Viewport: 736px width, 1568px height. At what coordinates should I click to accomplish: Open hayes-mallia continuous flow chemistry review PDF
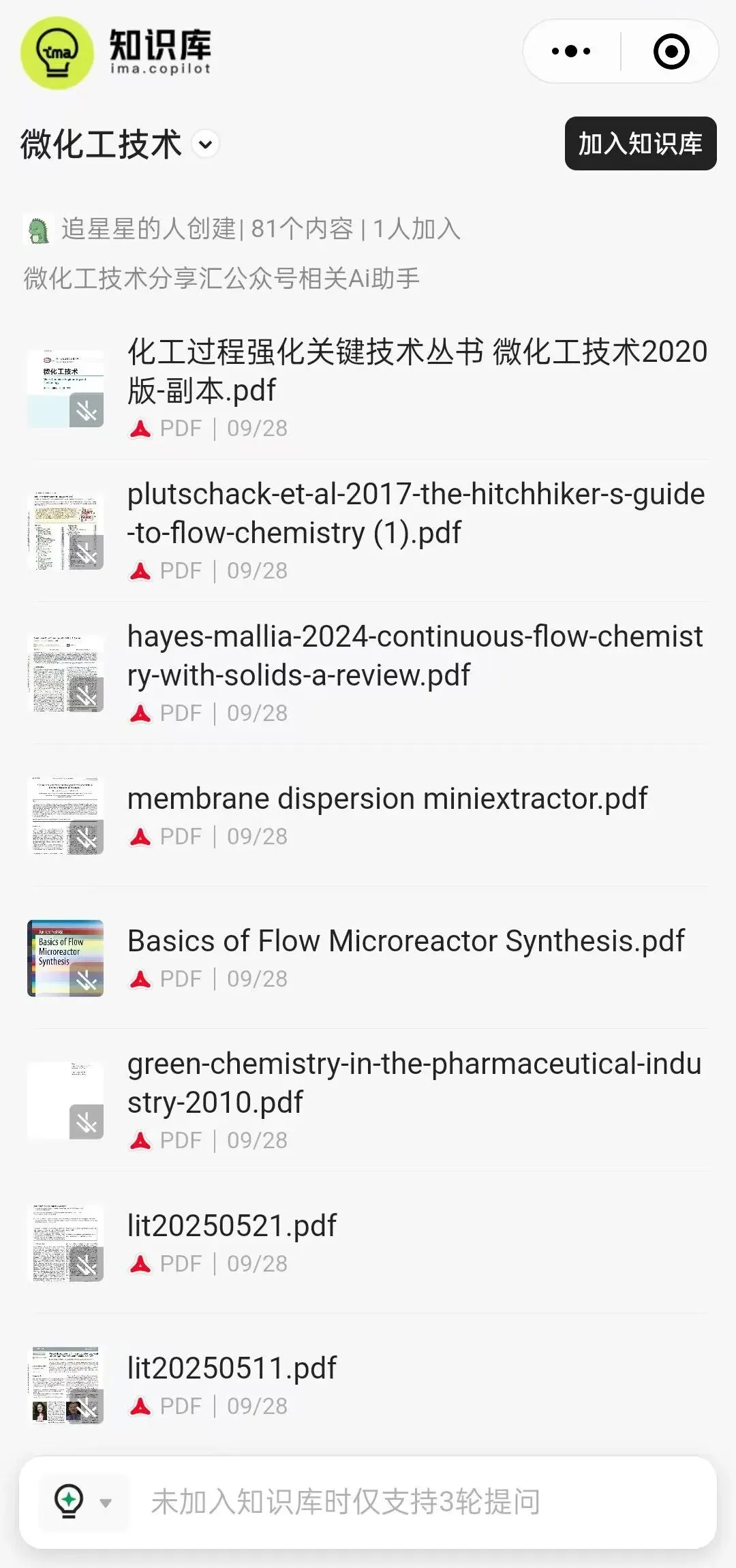416,656
